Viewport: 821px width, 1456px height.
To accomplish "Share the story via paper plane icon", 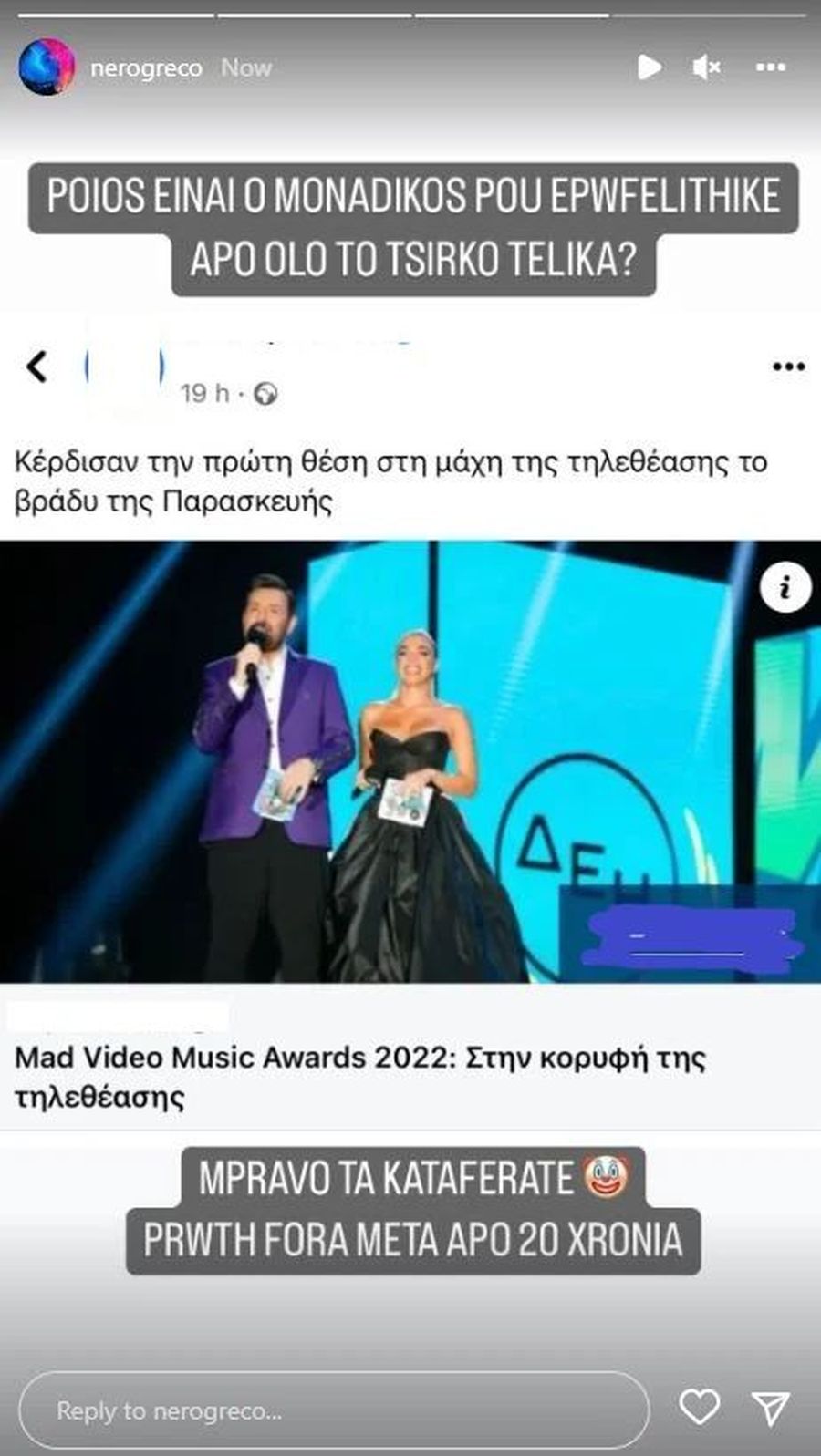I will 771,1408.
